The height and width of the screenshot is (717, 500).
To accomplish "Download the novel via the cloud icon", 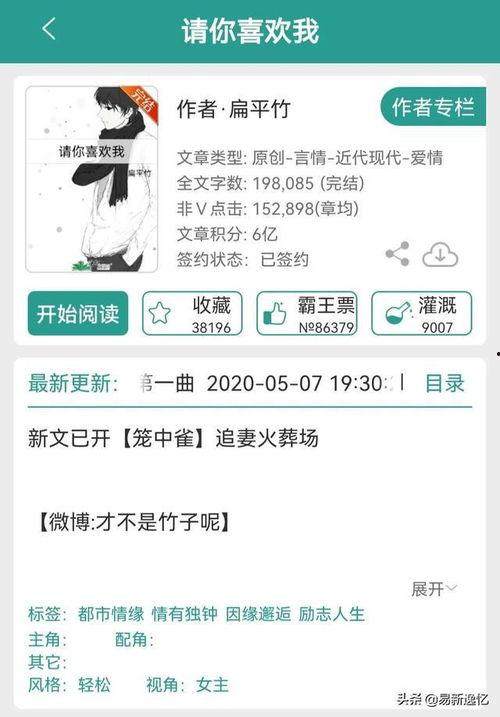I will point(440,254).
